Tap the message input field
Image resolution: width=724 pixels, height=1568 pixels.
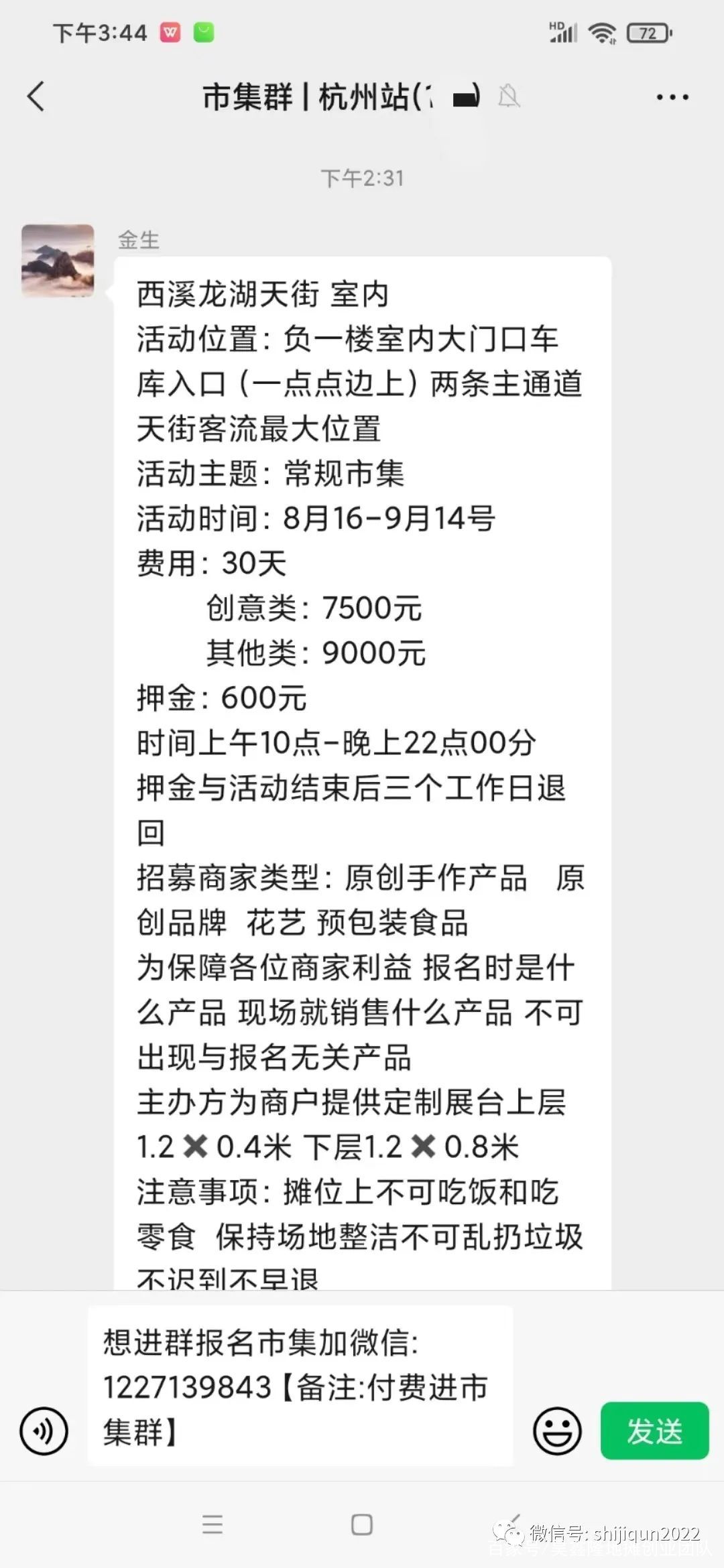tap(300, 1385)
